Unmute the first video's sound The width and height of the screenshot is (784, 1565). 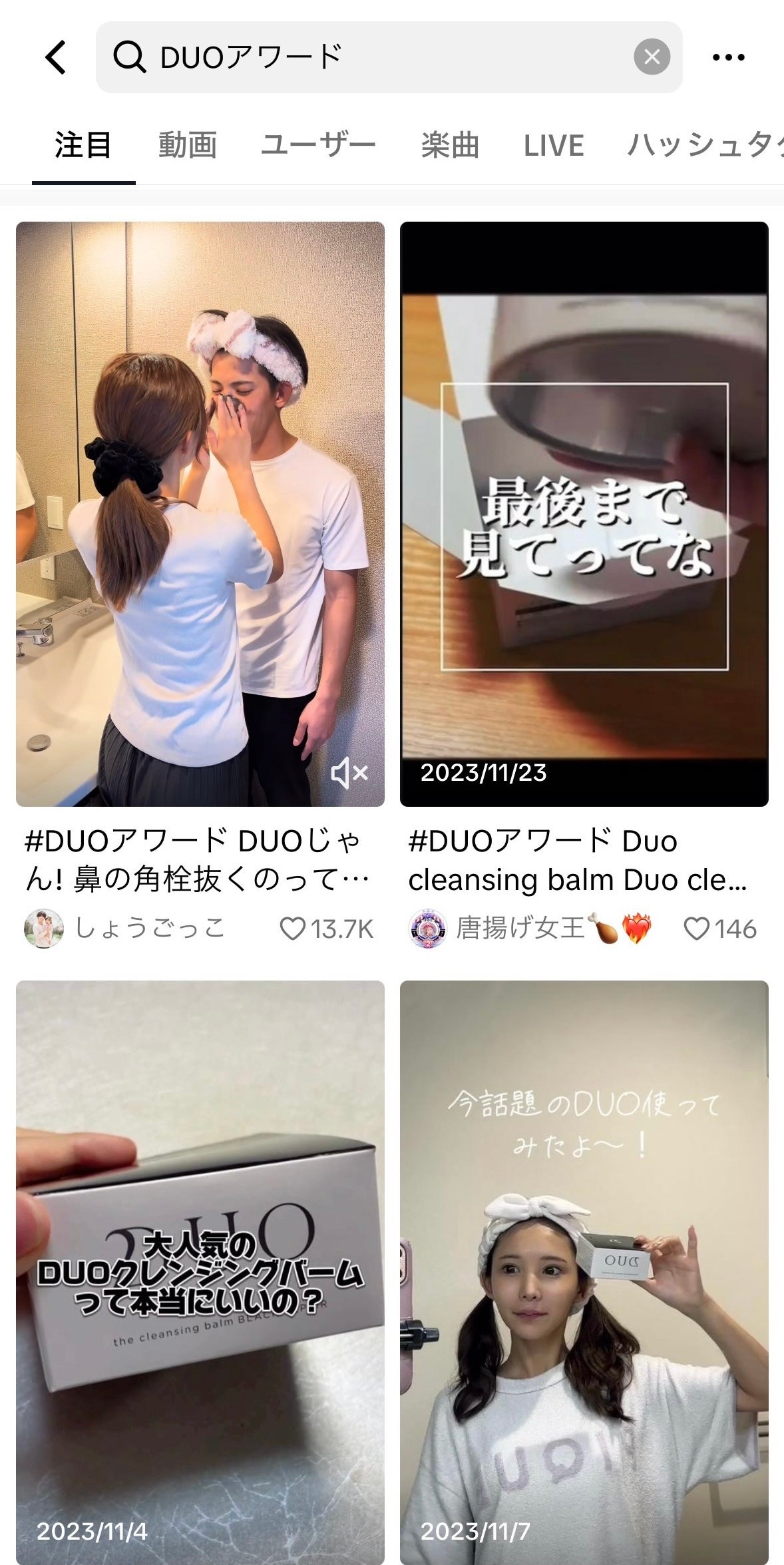351,772
